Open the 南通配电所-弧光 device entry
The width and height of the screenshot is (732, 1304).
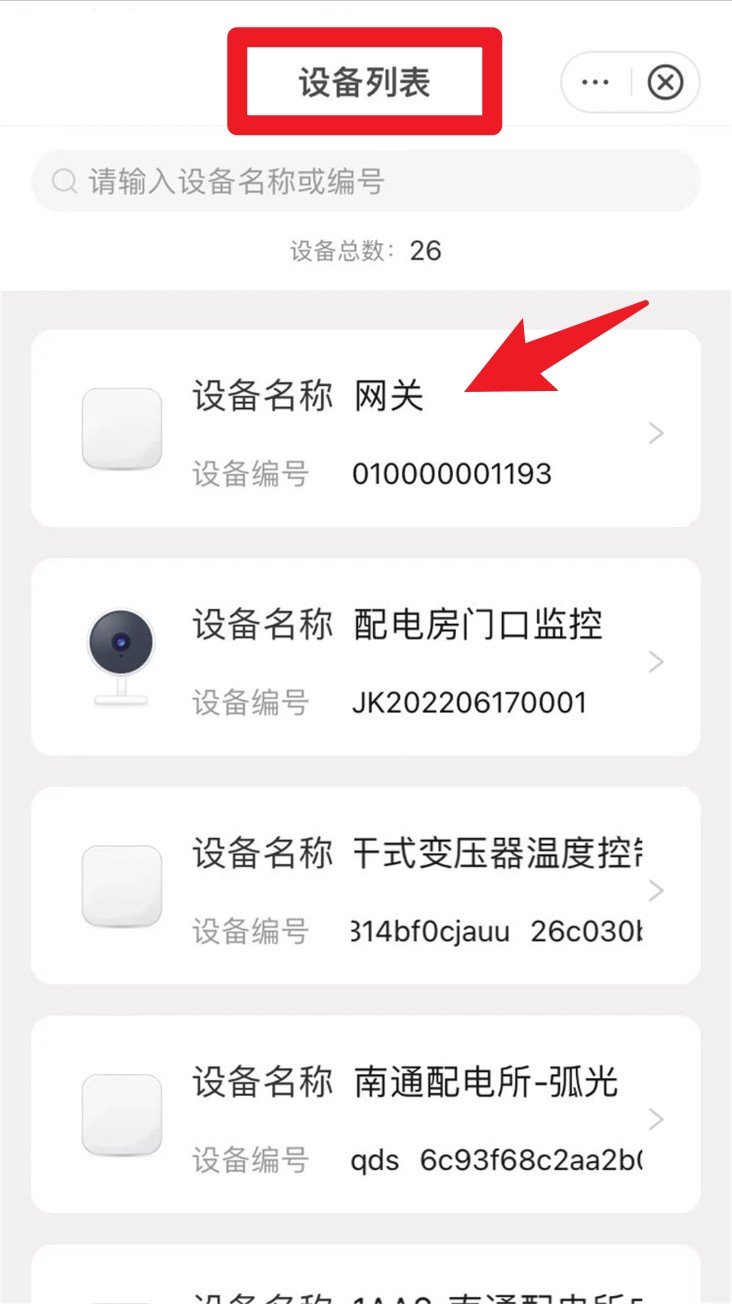coord(366,1115)
